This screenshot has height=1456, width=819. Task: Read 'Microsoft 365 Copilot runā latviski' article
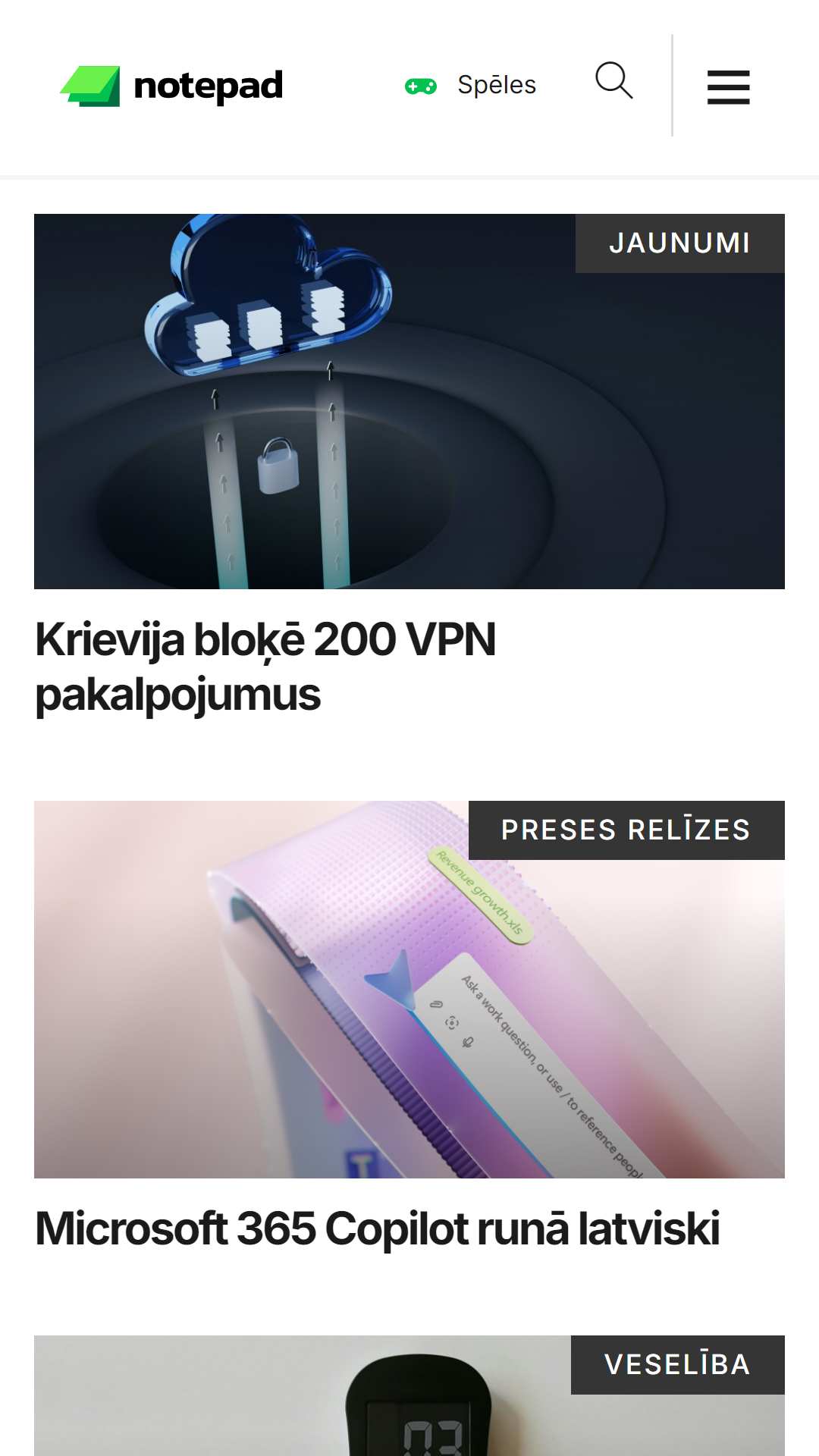pyautogui.click(x=378, y=1228)
